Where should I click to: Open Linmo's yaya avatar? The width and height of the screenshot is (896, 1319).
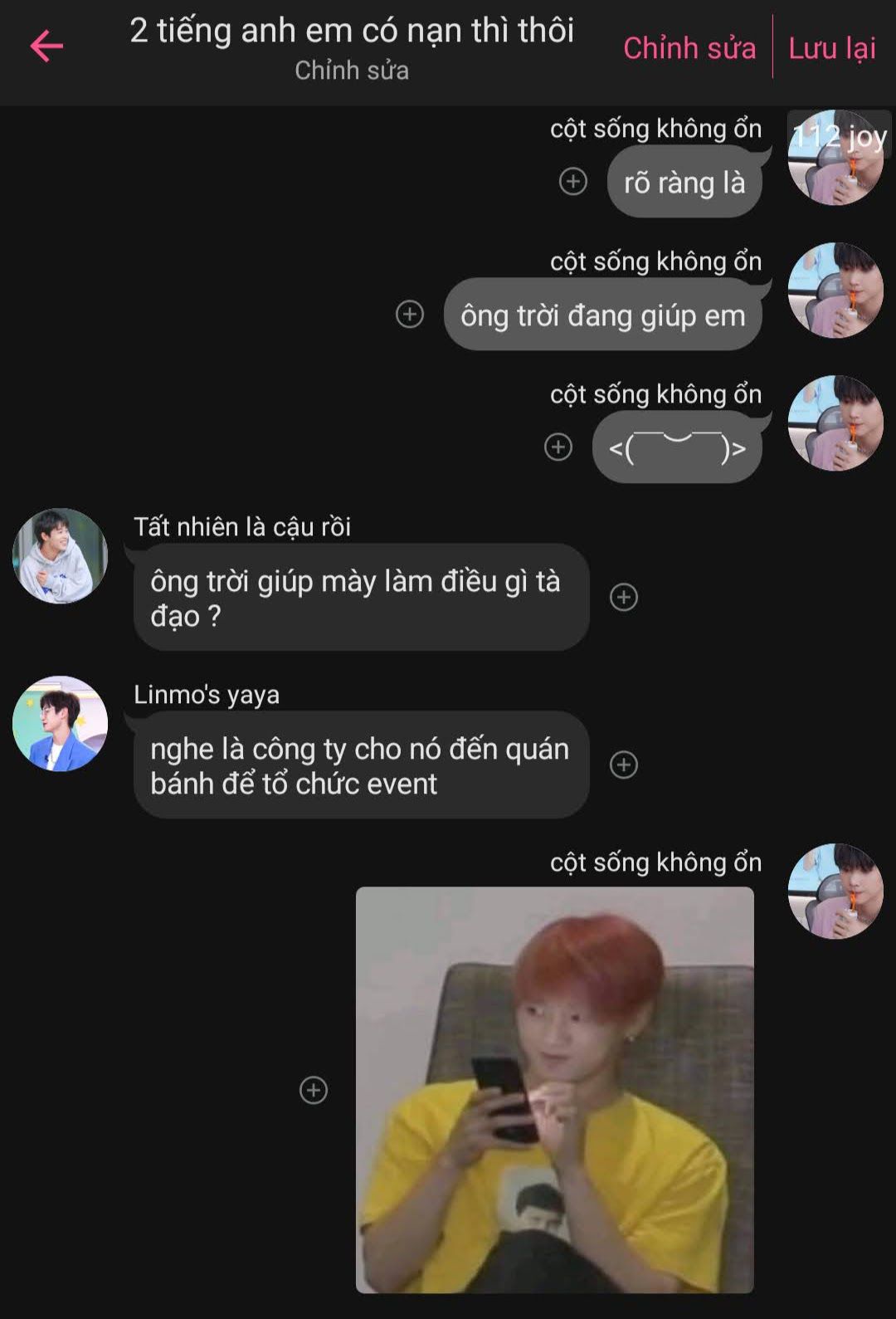[x=60, y=723]
